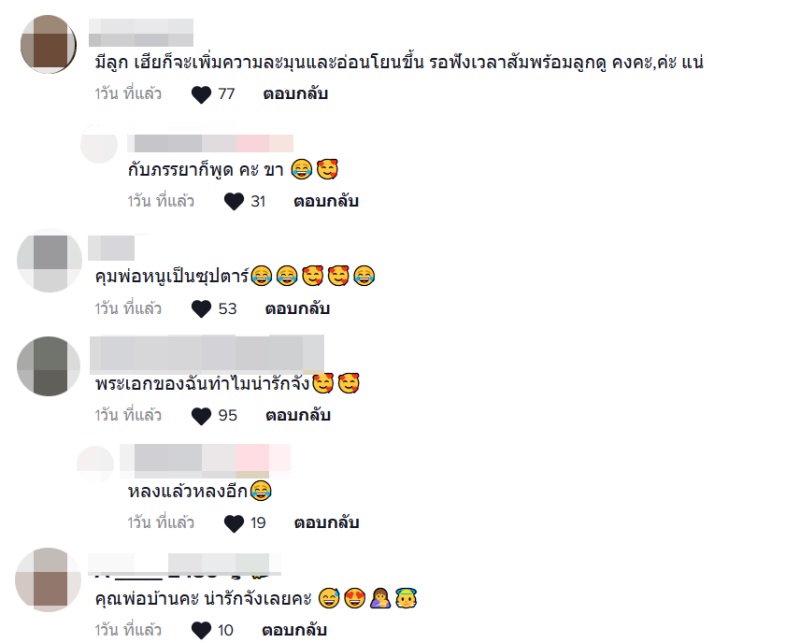Reply to the comment with 95 likes
Screen dimensions: 800x643
(x=297, y=415)
